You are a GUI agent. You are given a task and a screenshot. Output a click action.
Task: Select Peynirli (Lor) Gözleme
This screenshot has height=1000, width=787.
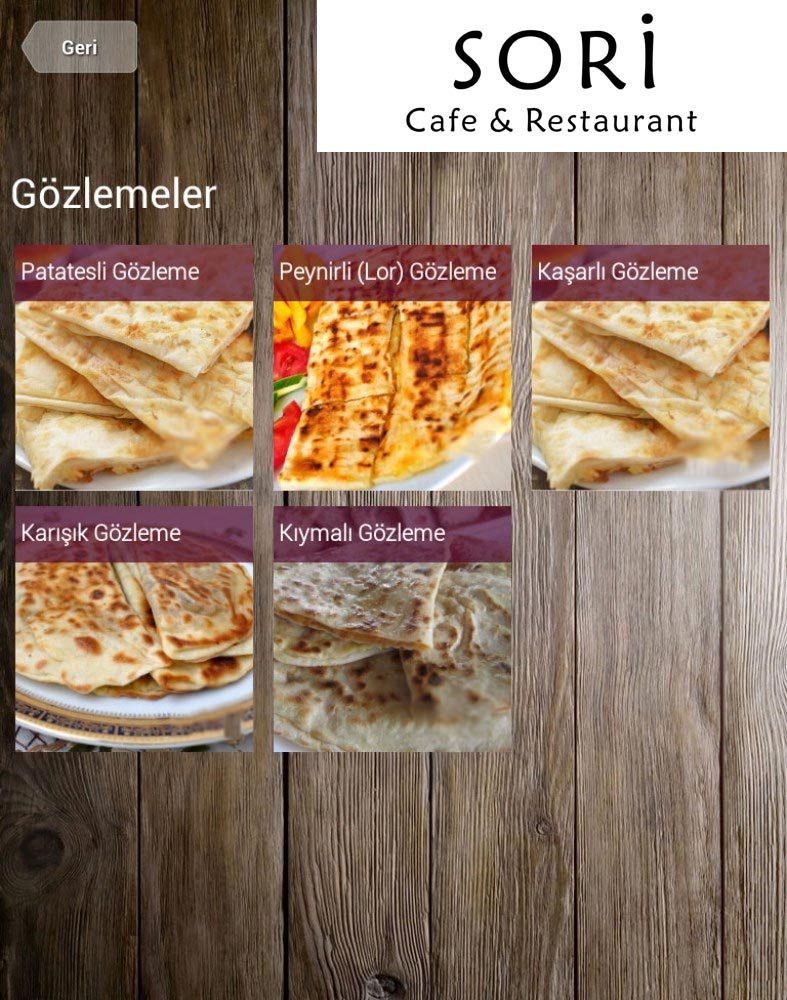(392, 367)
